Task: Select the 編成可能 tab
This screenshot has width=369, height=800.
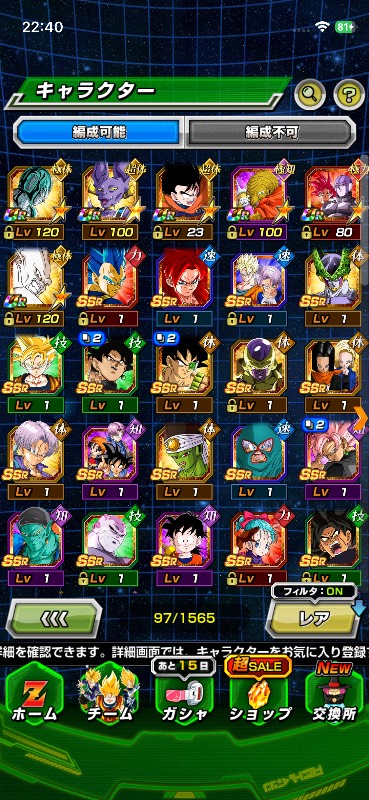Action: pyautogui.click(x=99, y=132)
